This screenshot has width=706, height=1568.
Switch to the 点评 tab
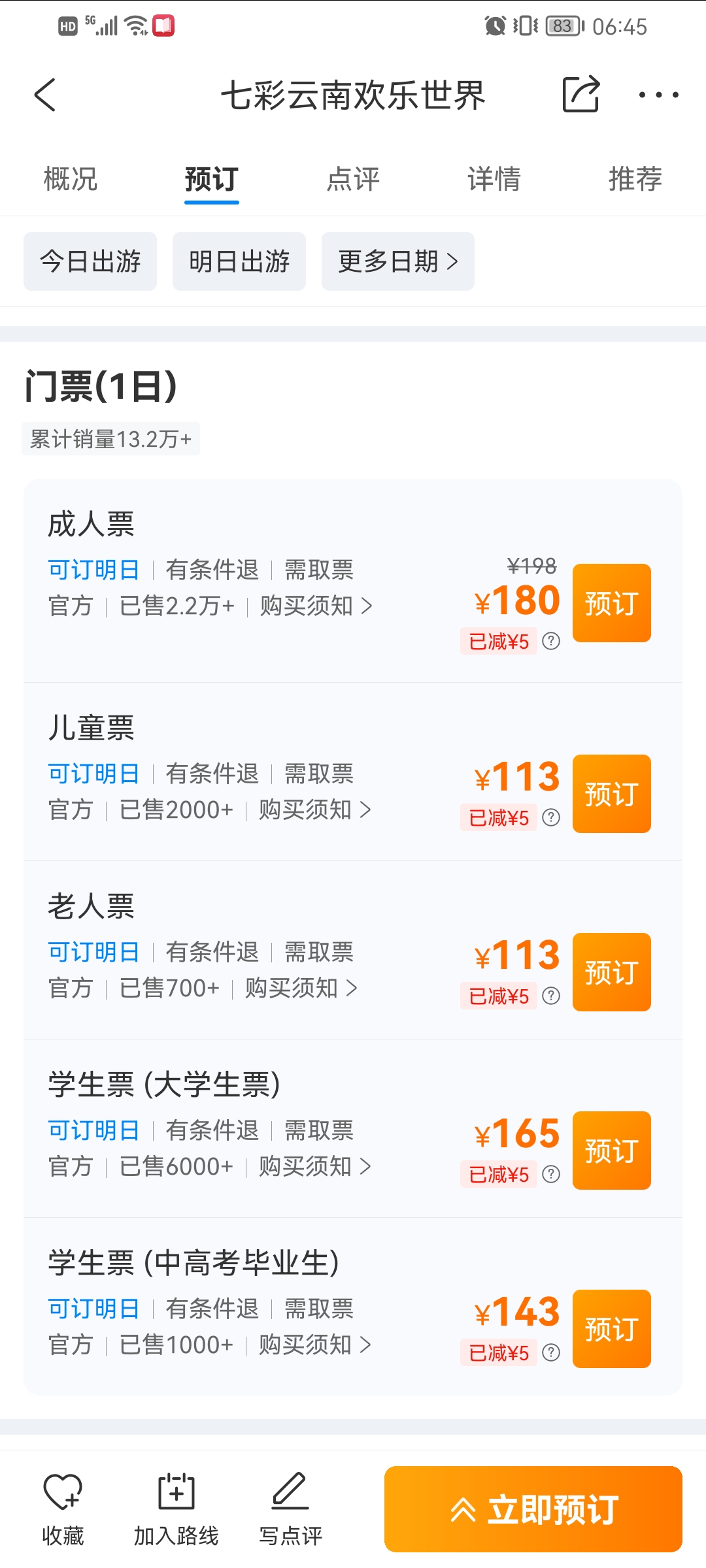(x=353, y=178)
